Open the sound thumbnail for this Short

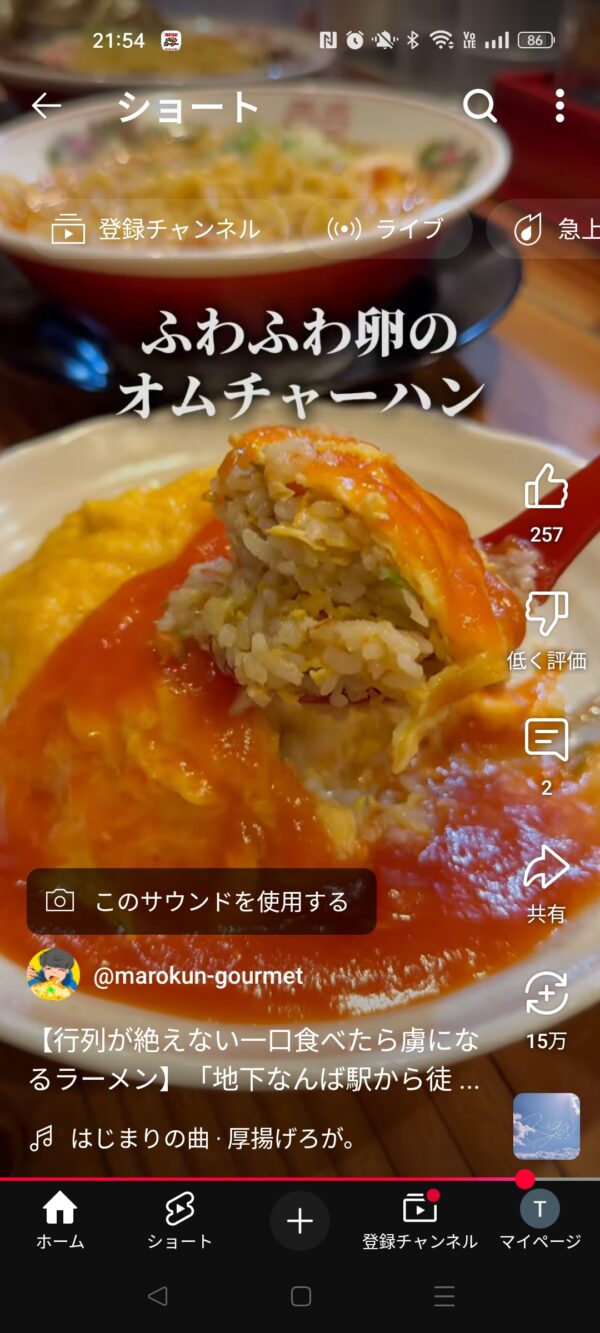pyautogui.click(x=546, y=1126)
